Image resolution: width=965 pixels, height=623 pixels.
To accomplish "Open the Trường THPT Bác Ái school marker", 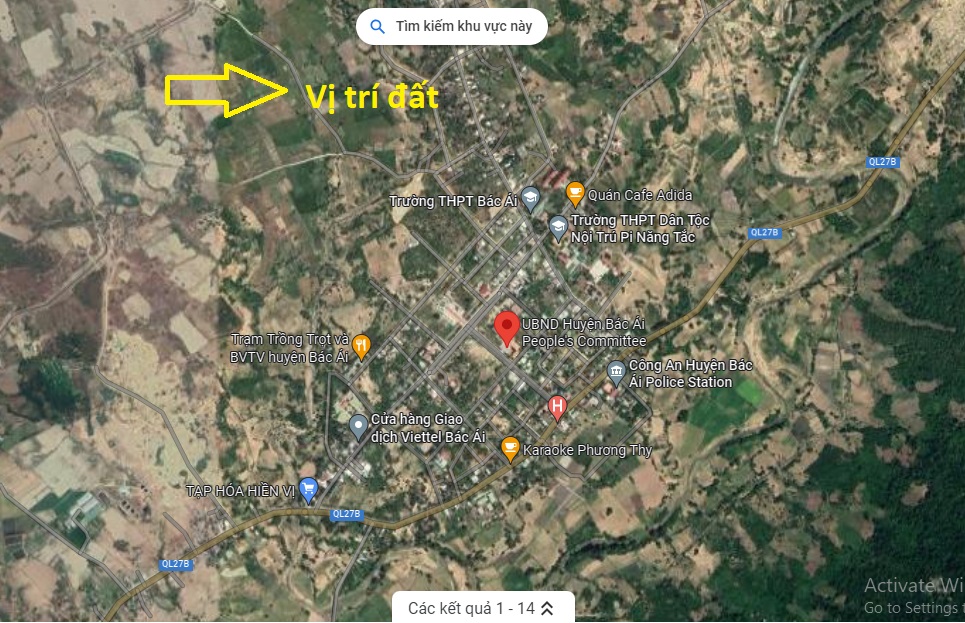I will coord(530,200).
